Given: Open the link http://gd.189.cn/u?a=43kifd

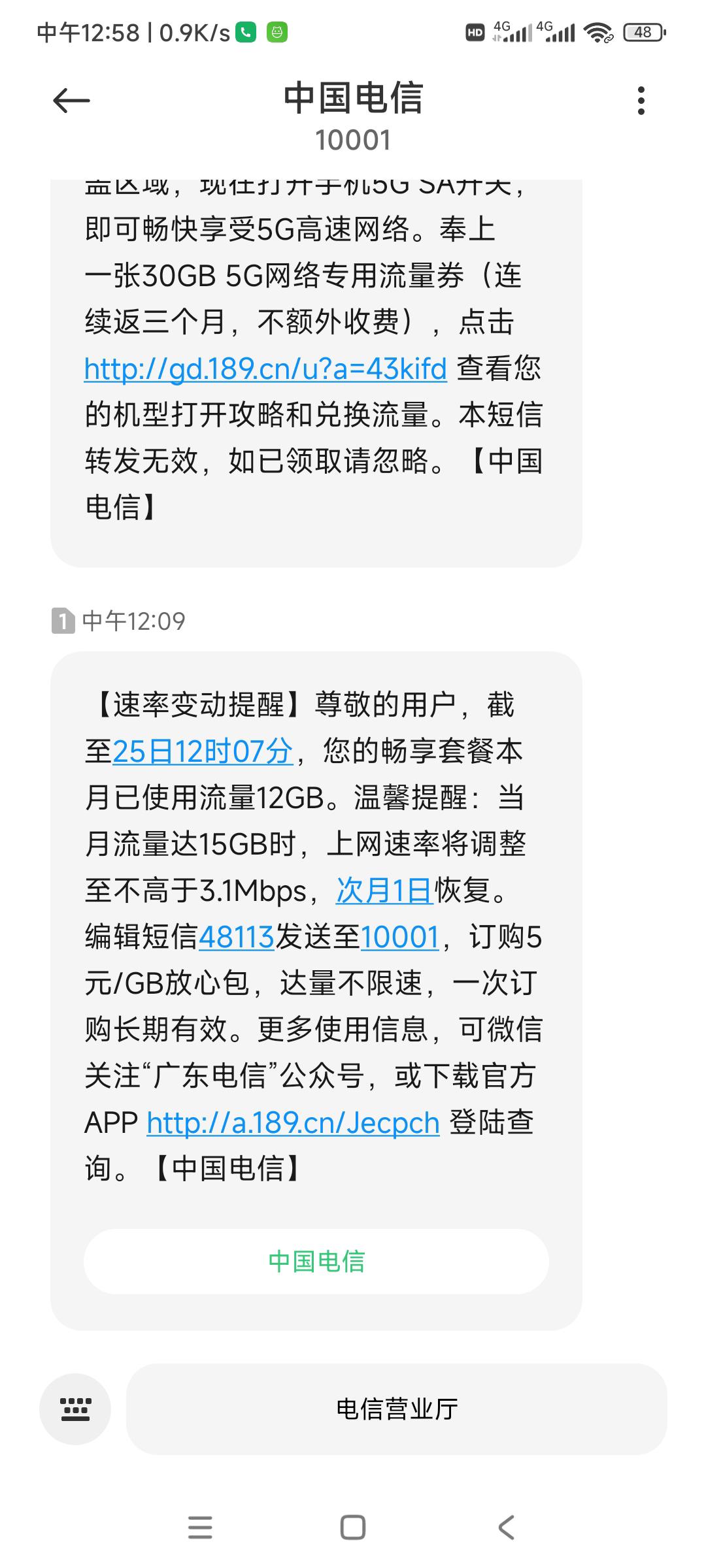Looking at the screenshot, I should pyautogui.click(x=265, y=368).
